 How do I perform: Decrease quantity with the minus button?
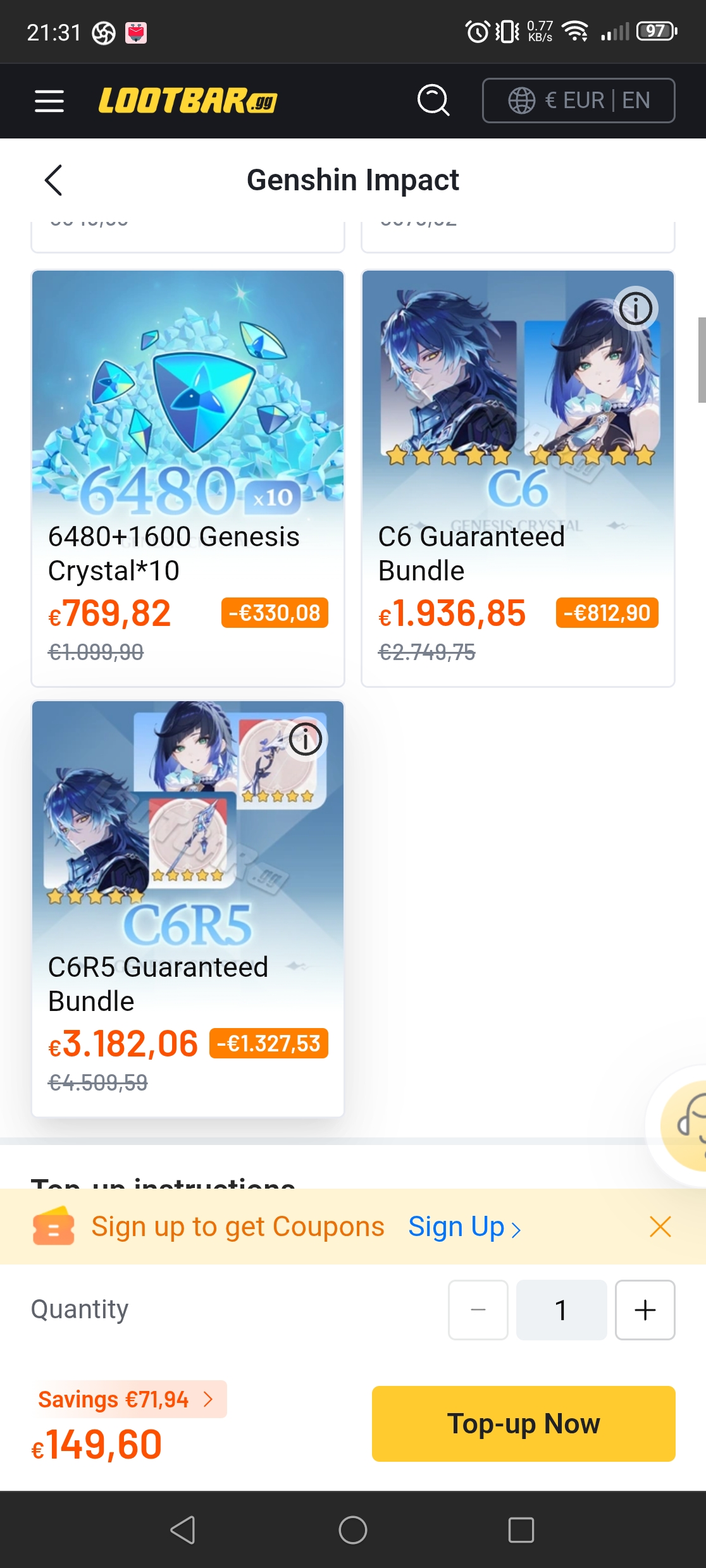(x=478, y=1310)
